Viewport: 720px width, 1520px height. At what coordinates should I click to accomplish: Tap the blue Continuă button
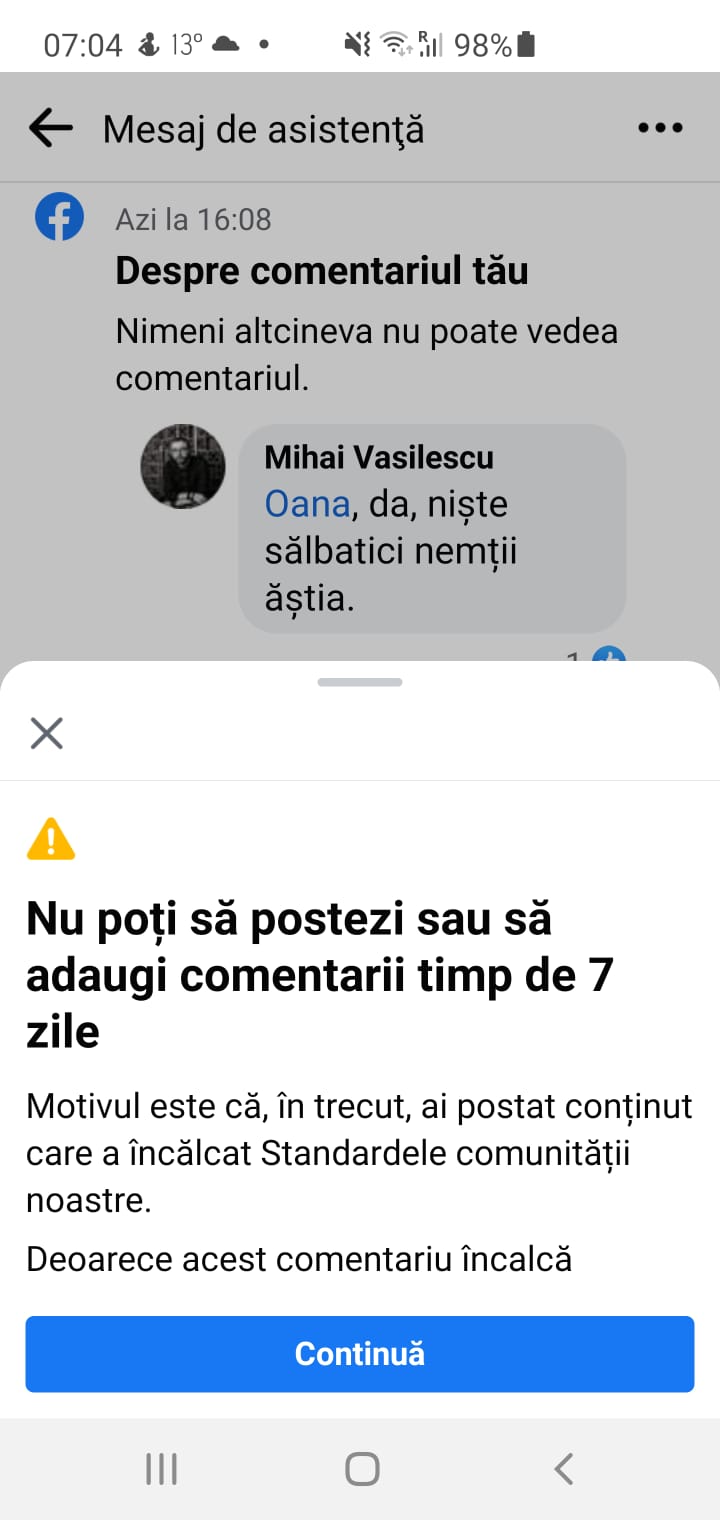coord(360,1353)
